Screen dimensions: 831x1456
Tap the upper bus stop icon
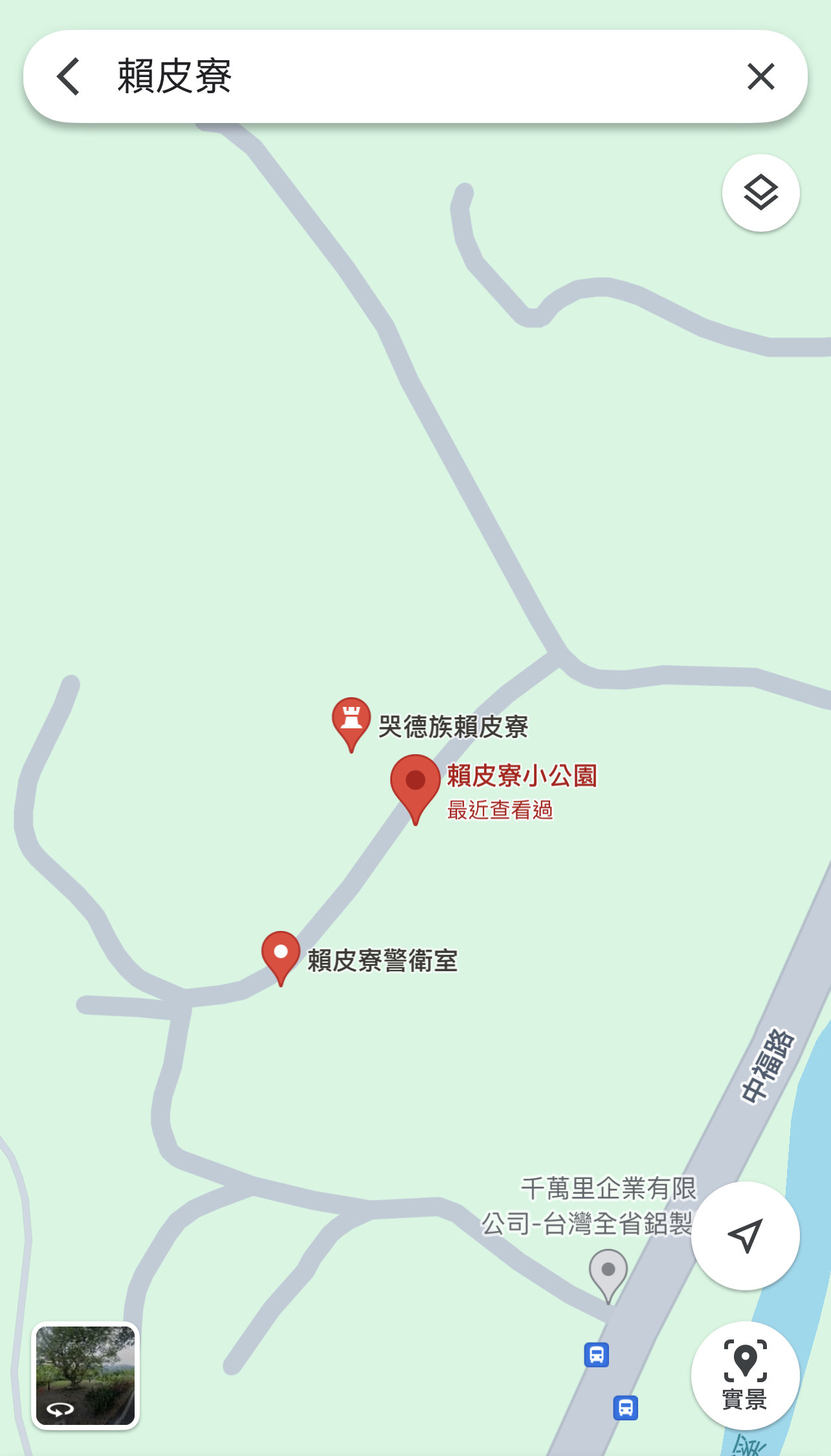coord(596,1354)
